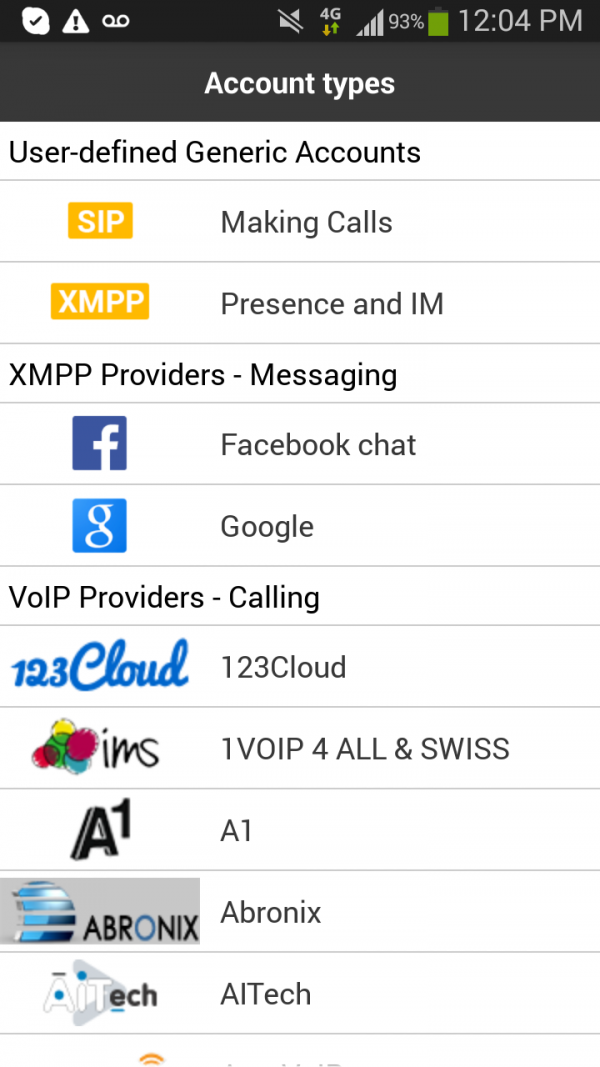
Task: Open Facebook chat account setup
Action: (300, 444)
